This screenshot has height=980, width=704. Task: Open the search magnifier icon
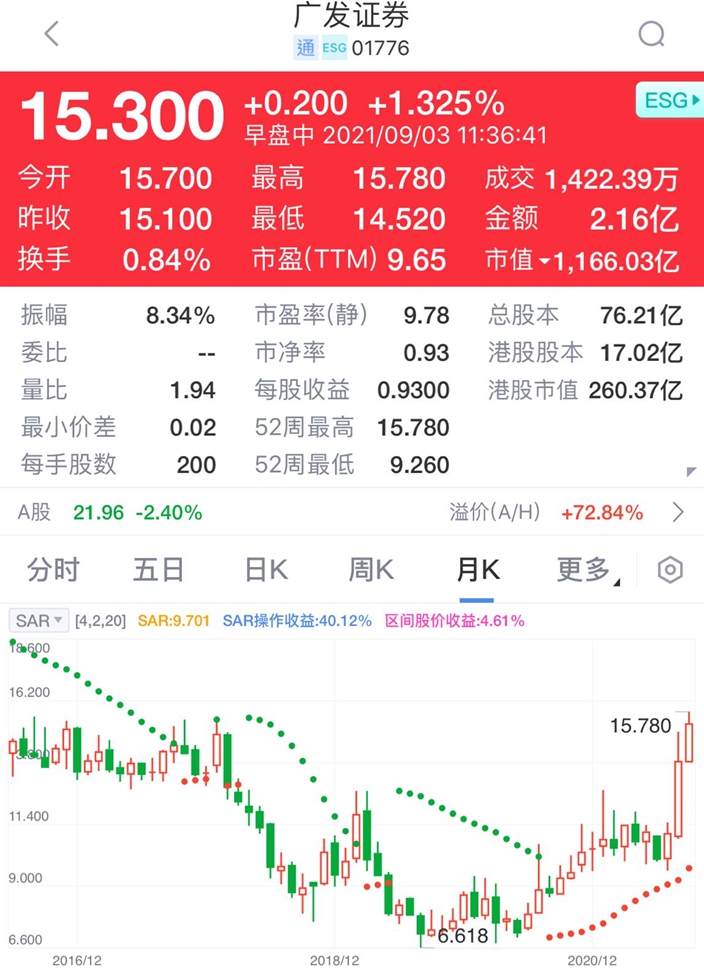(651, 34)
